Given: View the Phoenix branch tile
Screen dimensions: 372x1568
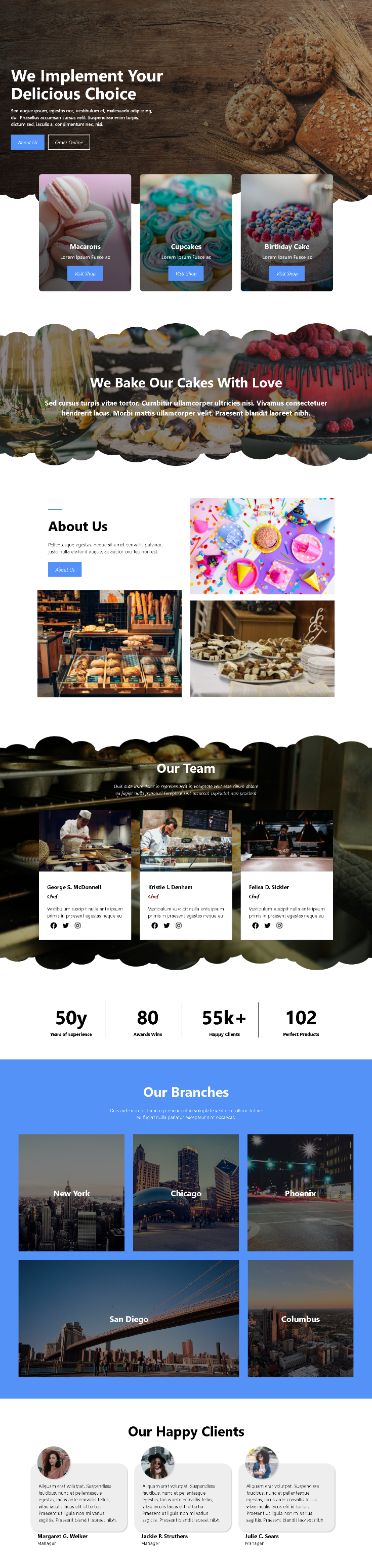Looking at the screenshot, I should tap(300, 1192).
